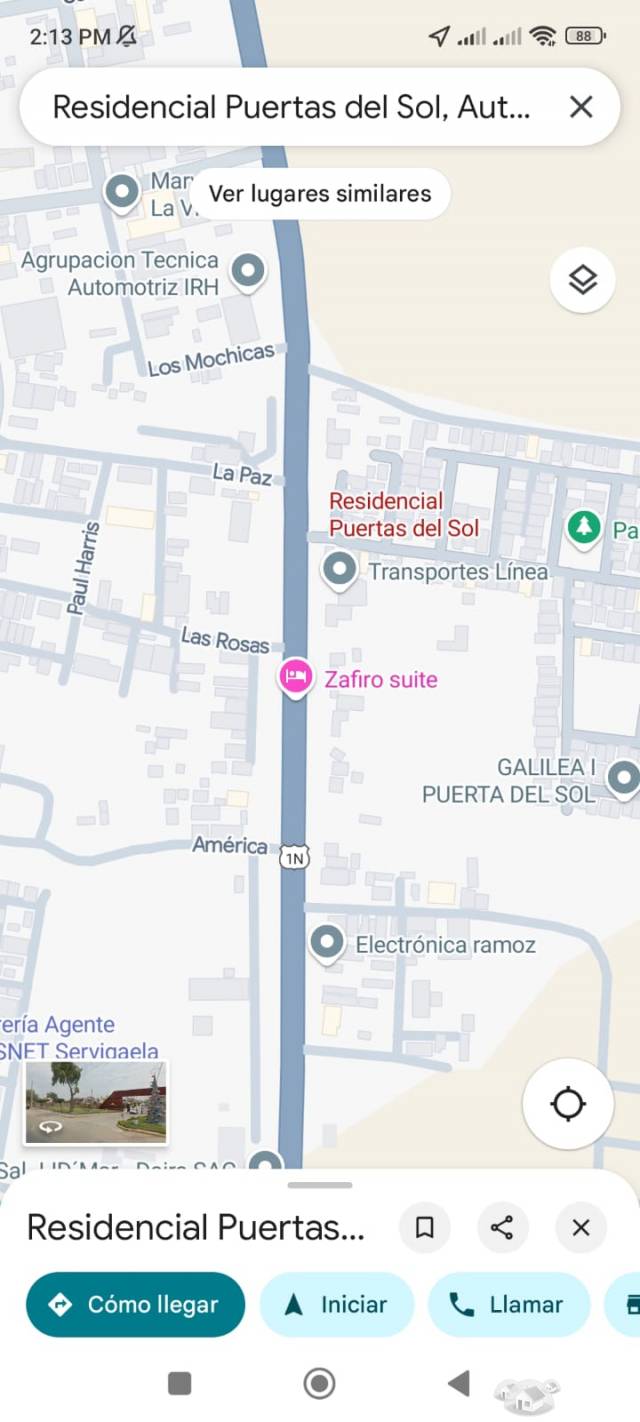The width and height of the screenshot is (640, 1422).
Task: Select the Electrónica ramoz map pin
Action: (326, 942)
